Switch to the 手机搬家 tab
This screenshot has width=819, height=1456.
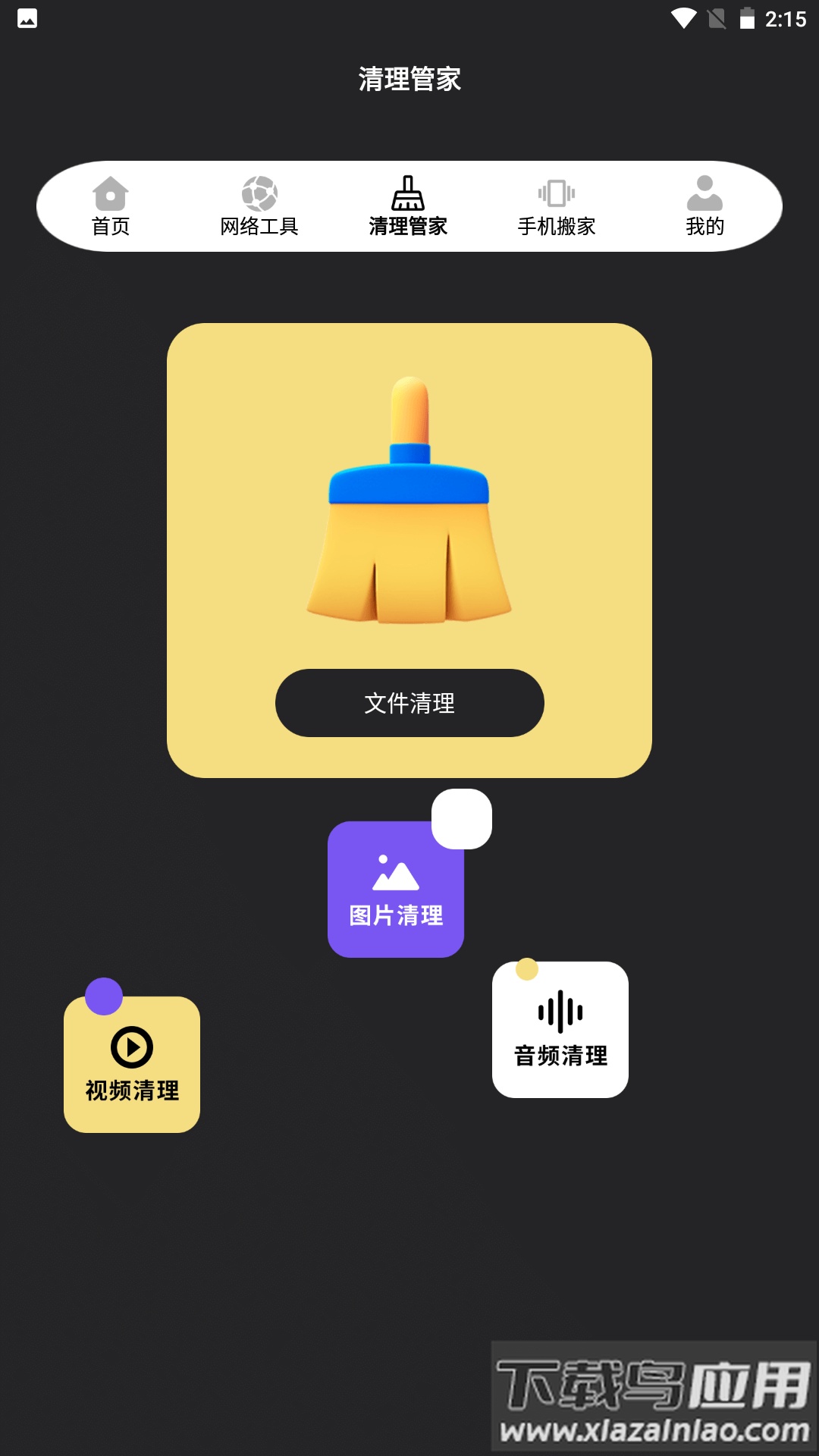click(556, 206)
